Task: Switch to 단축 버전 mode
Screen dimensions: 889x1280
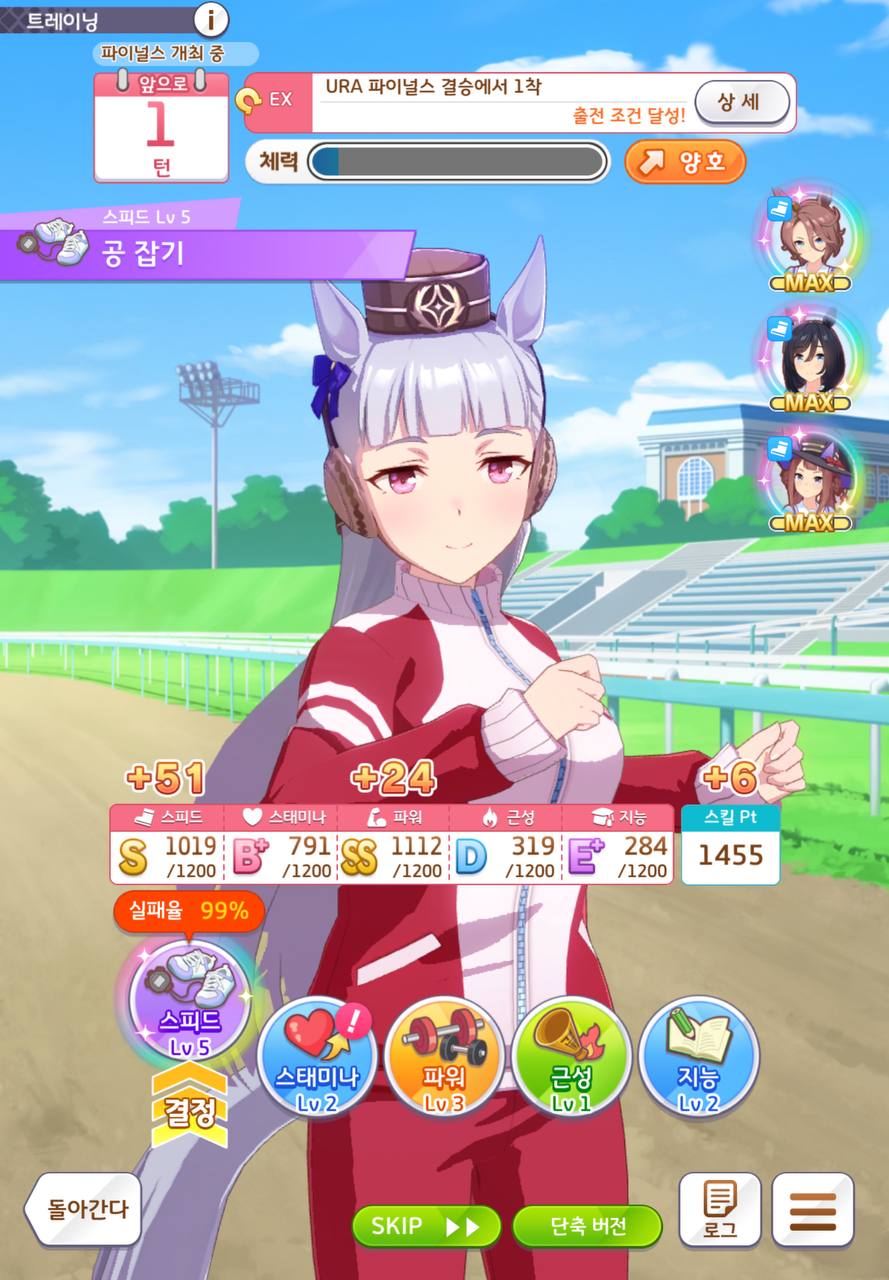Action: coord(587,1226)
